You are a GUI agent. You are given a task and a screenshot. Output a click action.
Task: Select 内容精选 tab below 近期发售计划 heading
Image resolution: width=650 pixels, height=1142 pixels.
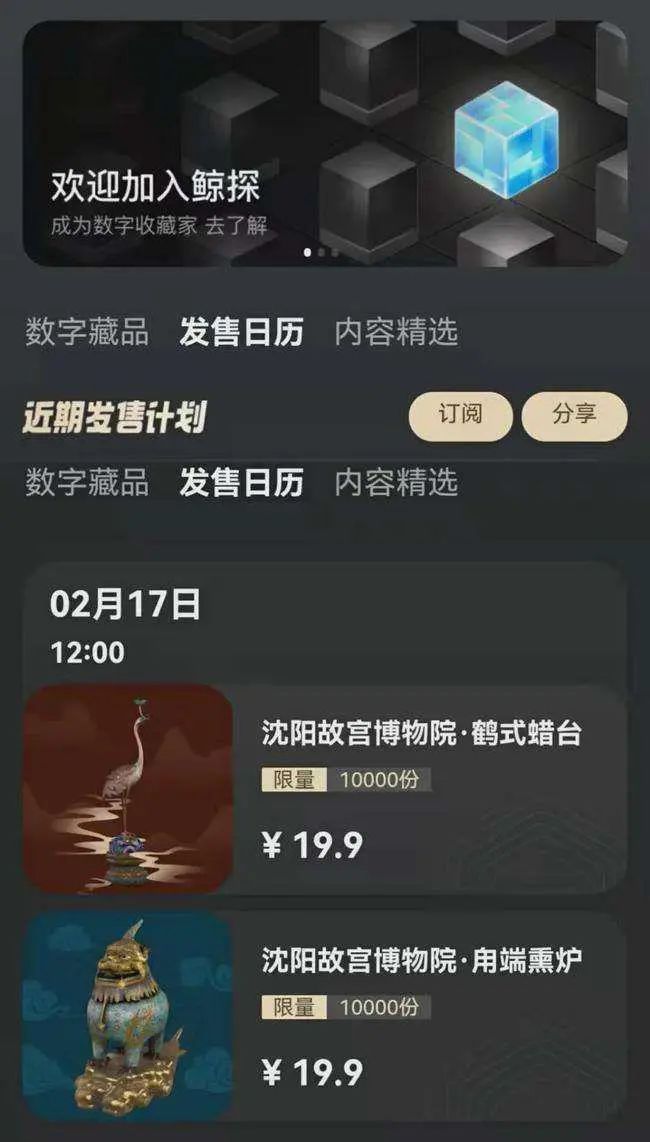[x=396, y=483]
